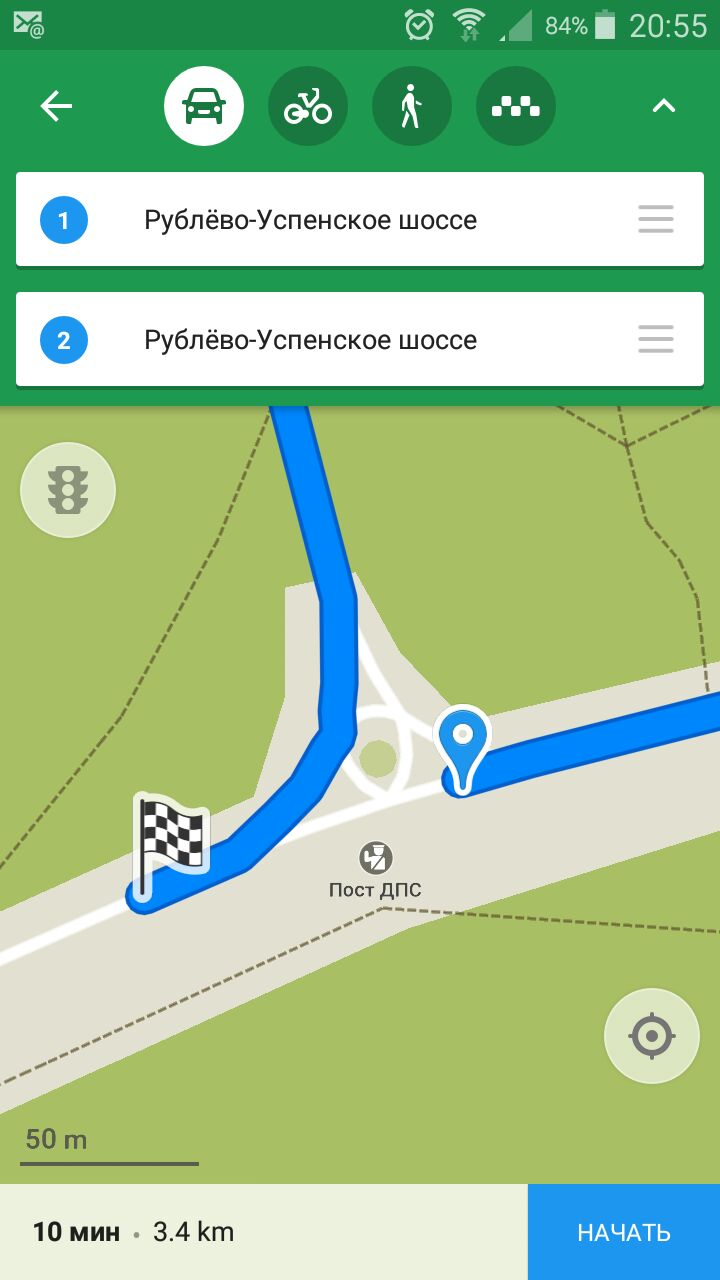Edit route point 2 address
This screenshot has height=1280, width=720.
360,339
